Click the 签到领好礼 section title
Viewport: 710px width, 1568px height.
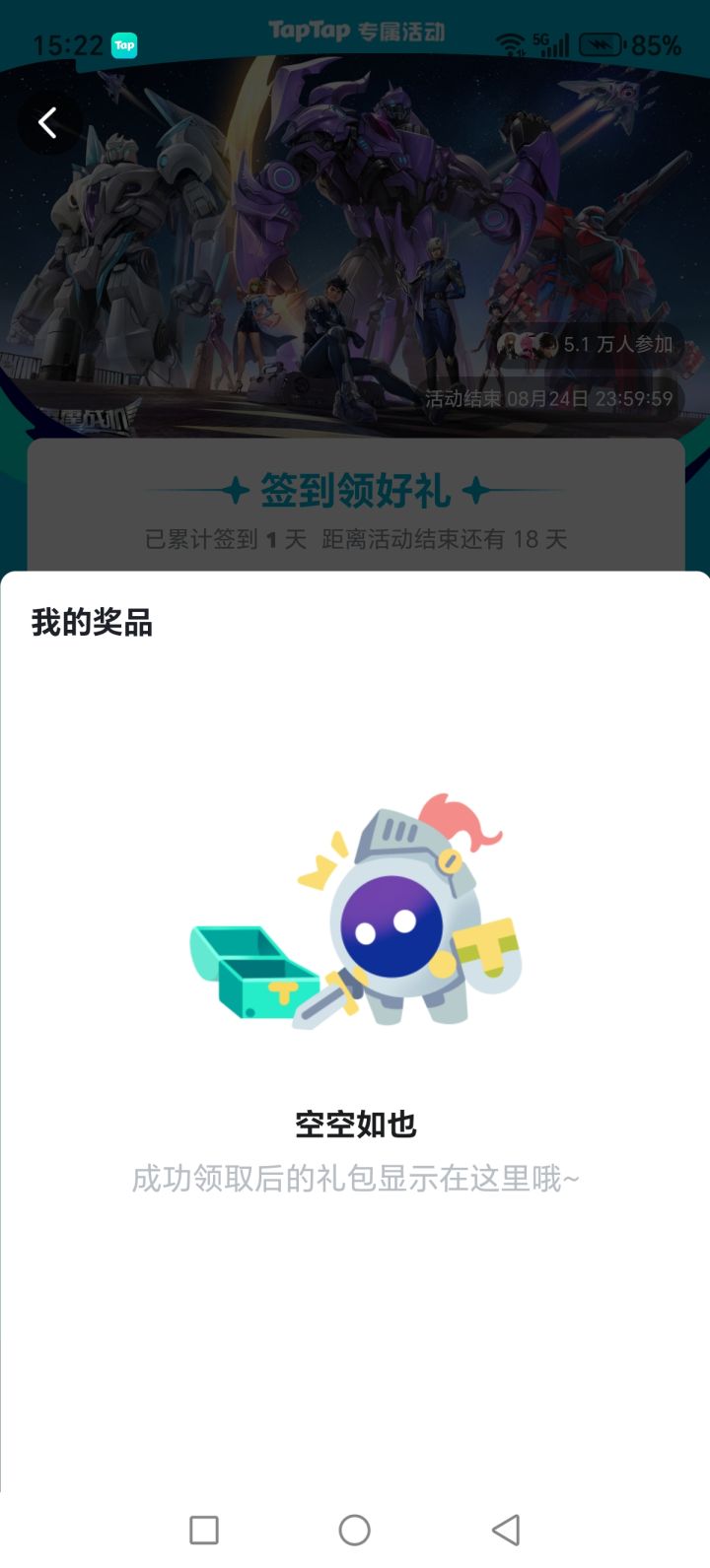(355, 490)
